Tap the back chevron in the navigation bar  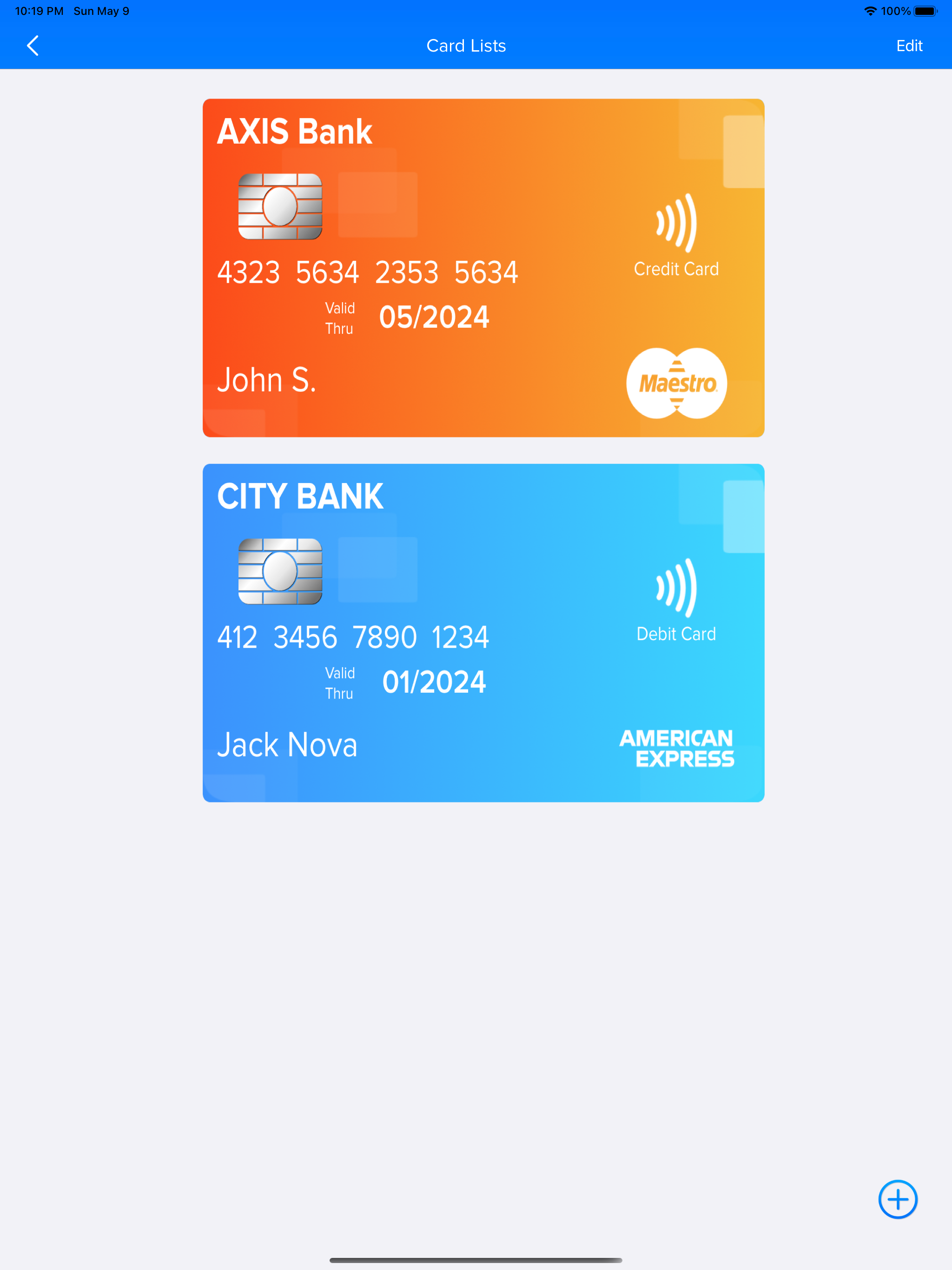coord(33,46)
